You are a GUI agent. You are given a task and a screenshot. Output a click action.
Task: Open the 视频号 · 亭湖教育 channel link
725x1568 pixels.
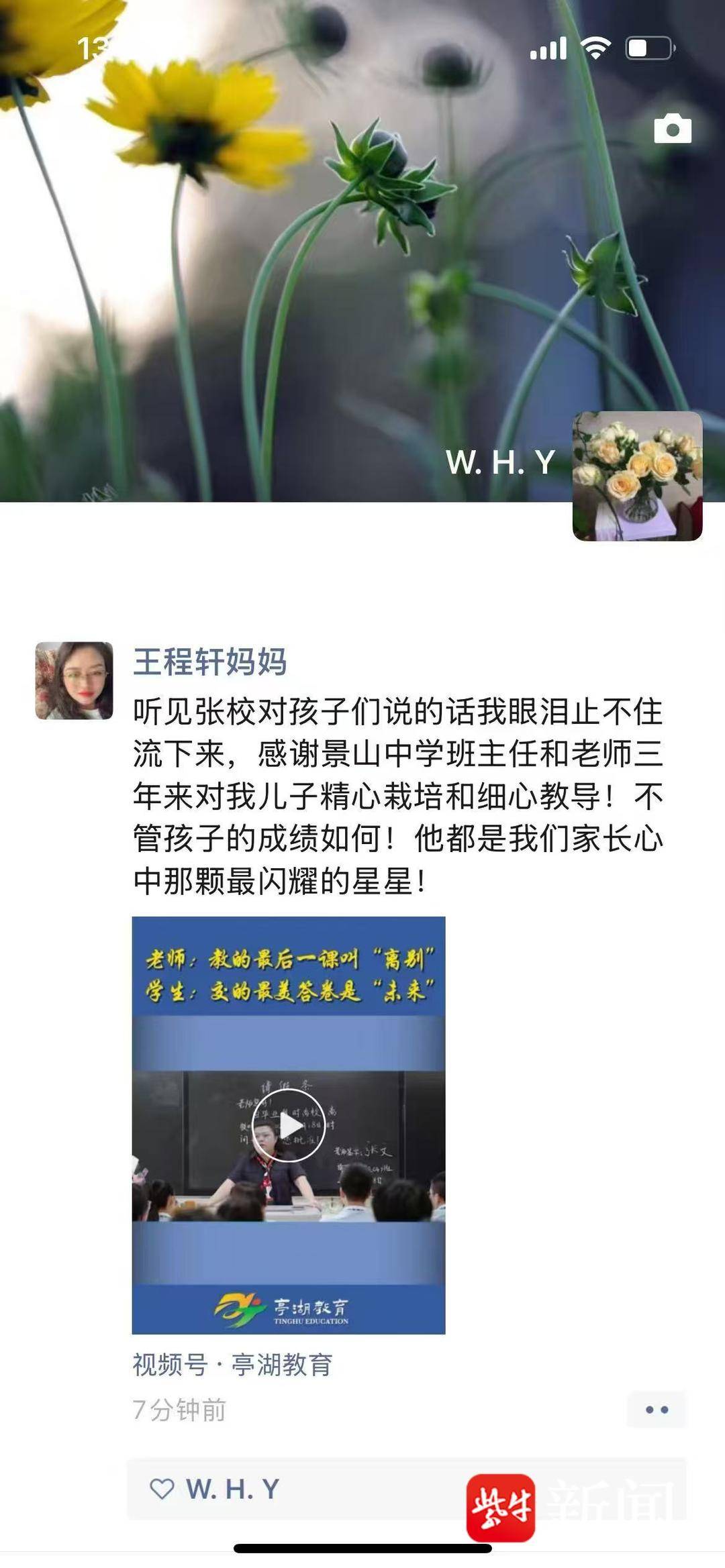click(x=232, y=1364)
